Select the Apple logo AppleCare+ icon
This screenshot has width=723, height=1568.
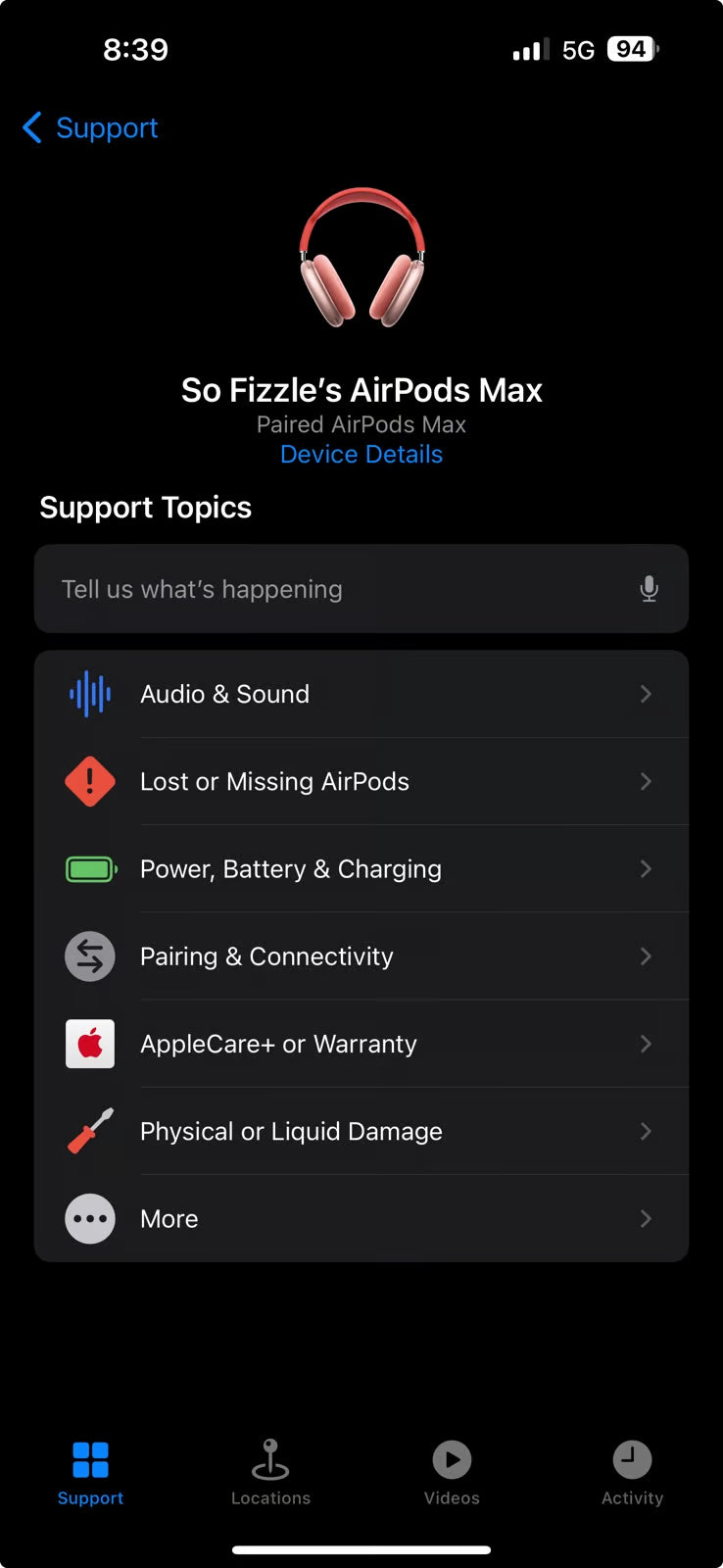(x=90, y=1044)
